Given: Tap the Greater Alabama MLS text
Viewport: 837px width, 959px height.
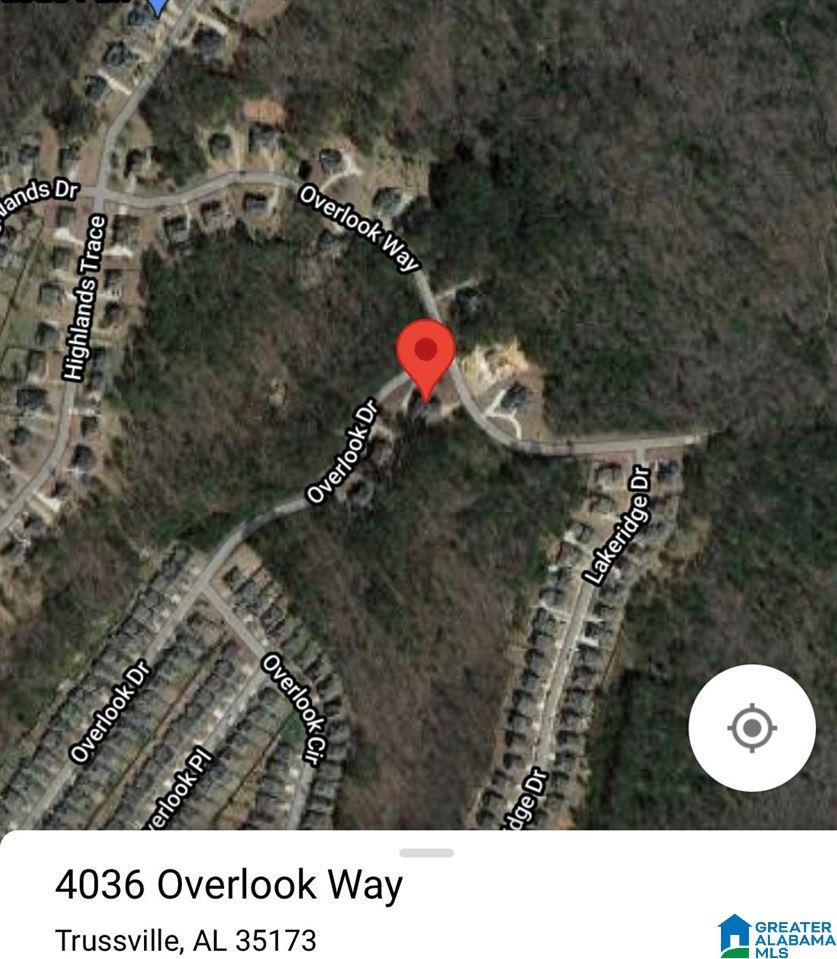Looking at the screenshot, I should (x=794, y=935).
